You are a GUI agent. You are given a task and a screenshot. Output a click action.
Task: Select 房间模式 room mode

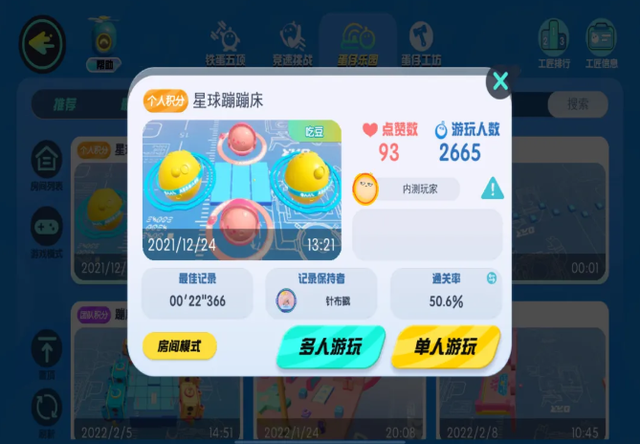(180, 346)
